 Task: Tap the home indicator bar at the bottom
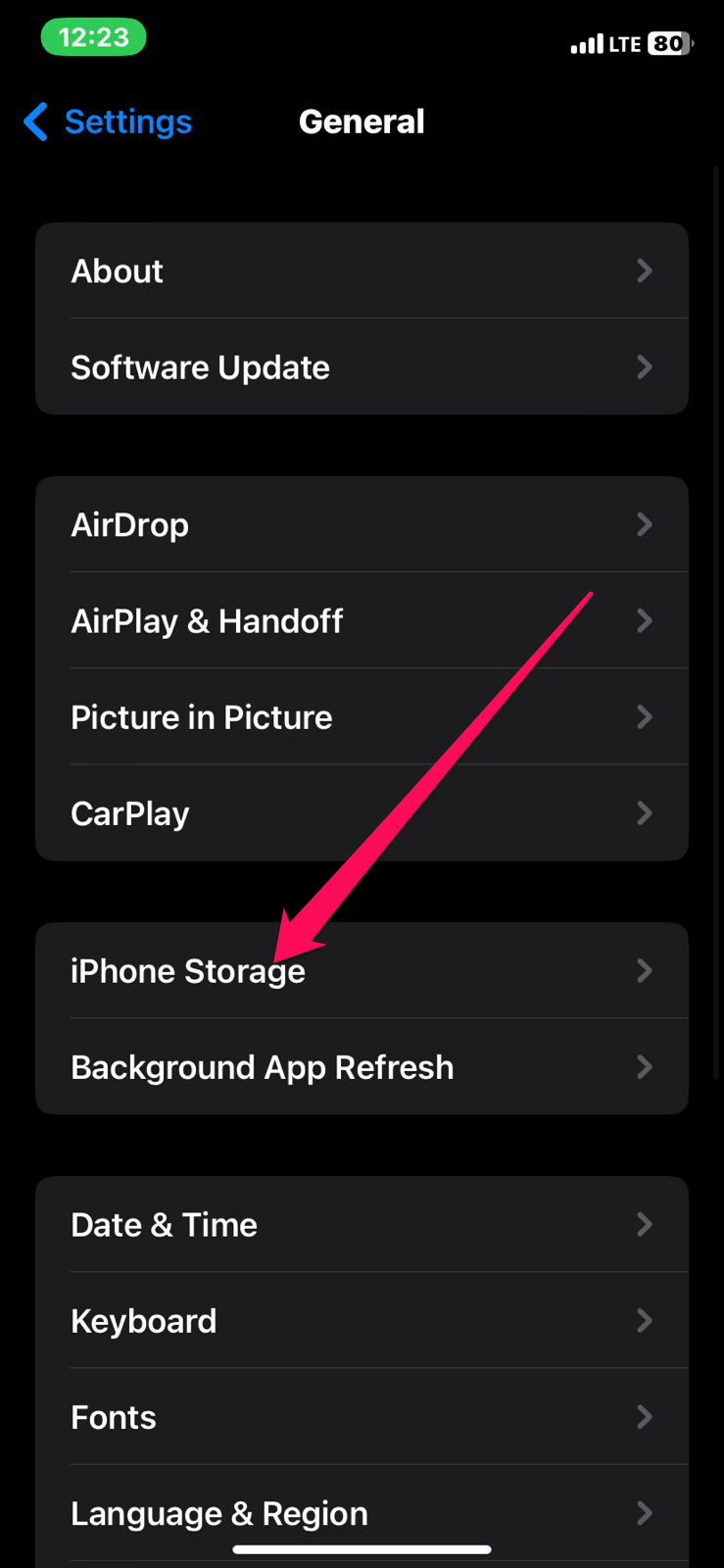[362, 1548]
